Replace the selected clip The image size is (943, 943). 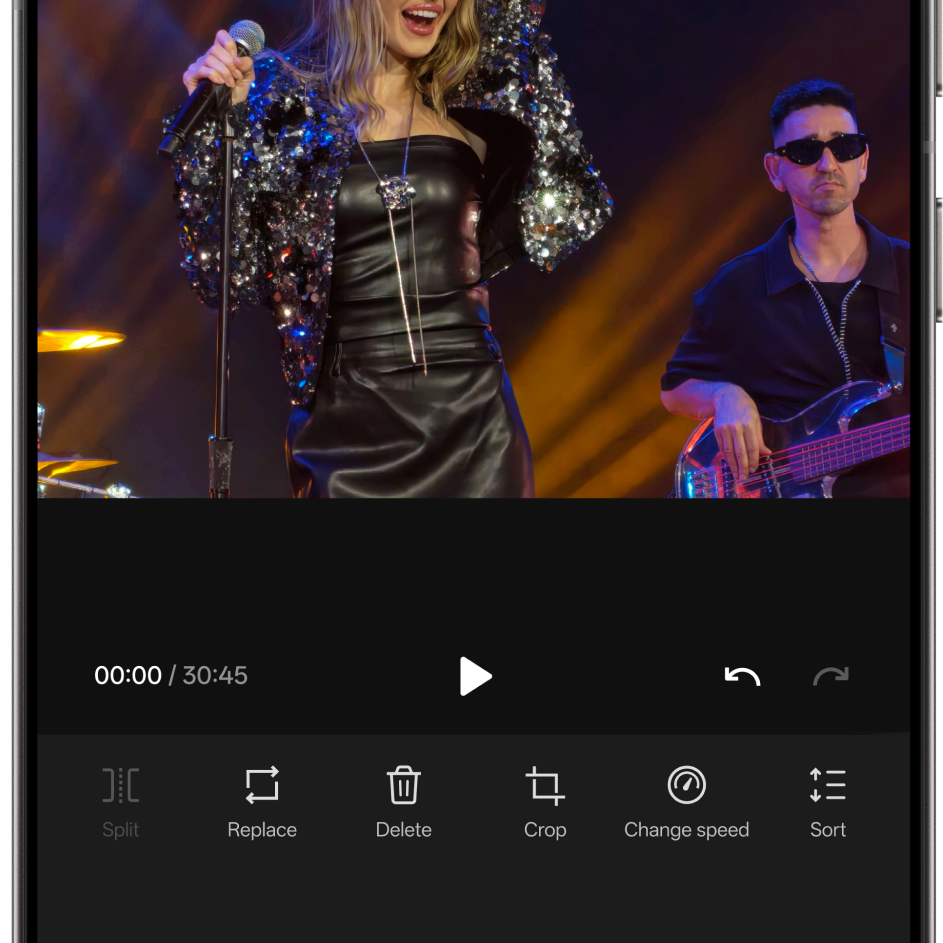pyautogui.click(x=262, y=800)
